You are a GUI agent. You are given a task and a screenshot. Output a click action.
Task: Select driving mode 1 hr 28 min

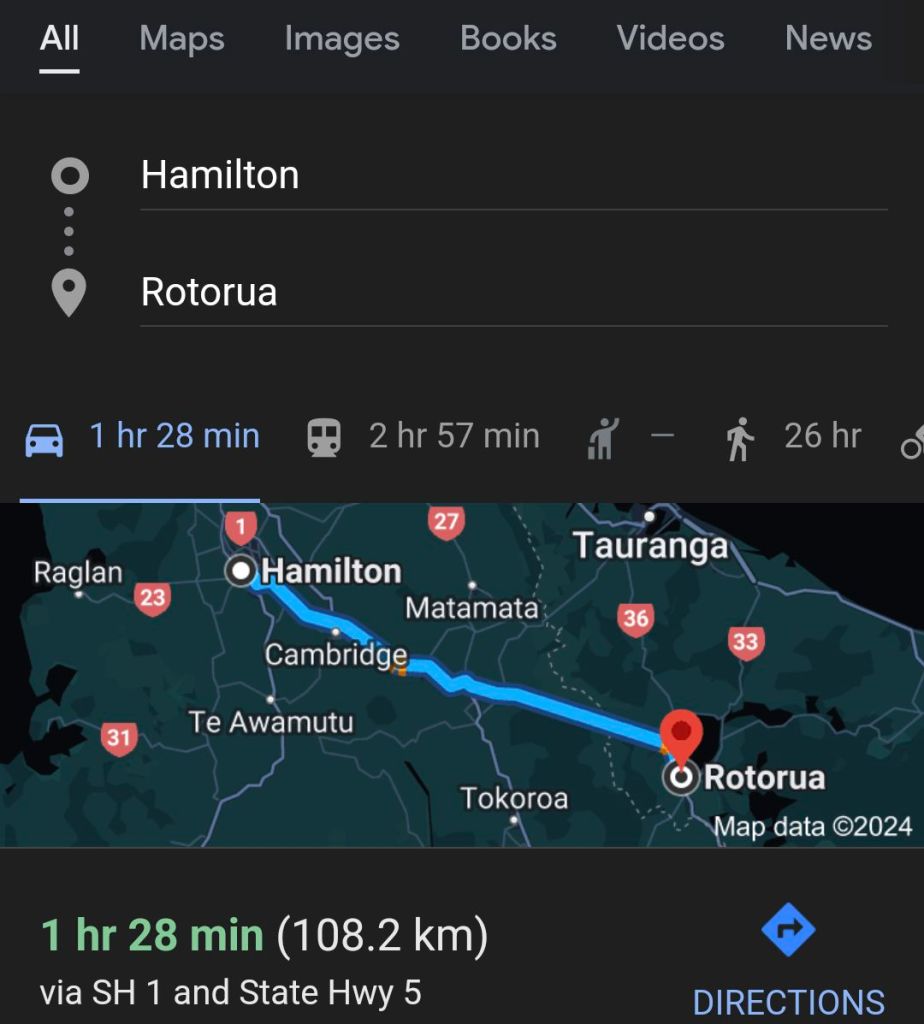click(142, 437)
